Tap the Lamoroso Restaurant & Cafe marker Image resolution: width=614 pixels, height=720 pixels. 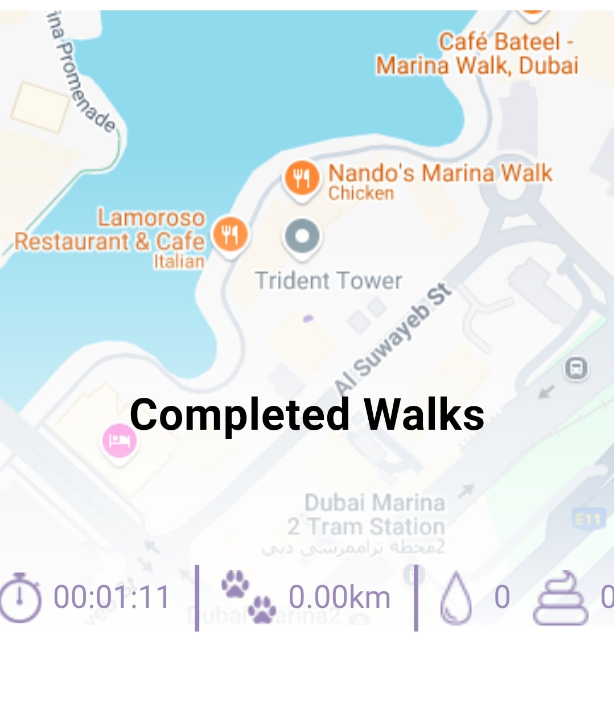click(231, 236)
